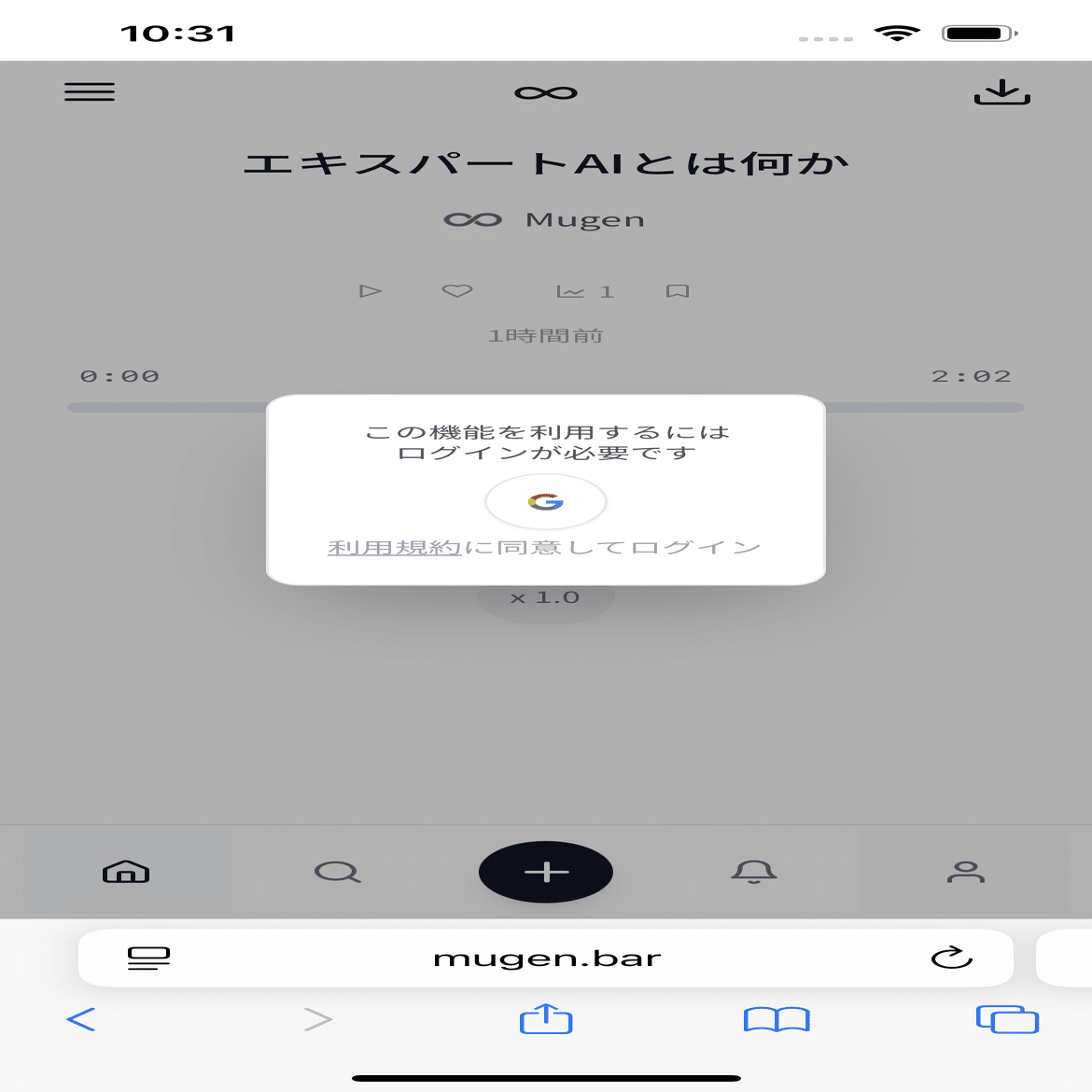Open the 利用規約 terms link
This screenshot has height=1092, width=1092.
395,548
